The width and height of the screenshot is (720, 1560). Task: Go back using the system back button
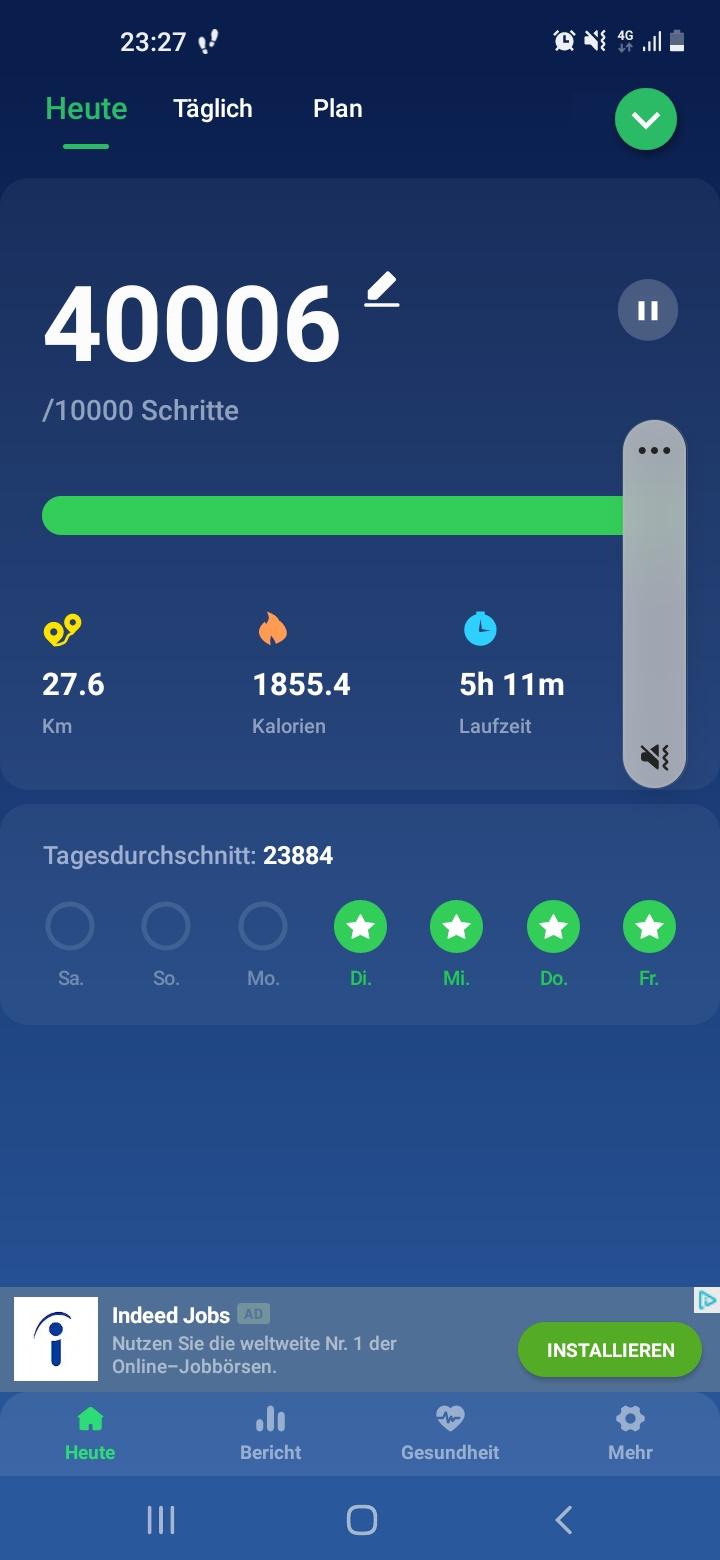(563, 1520)
